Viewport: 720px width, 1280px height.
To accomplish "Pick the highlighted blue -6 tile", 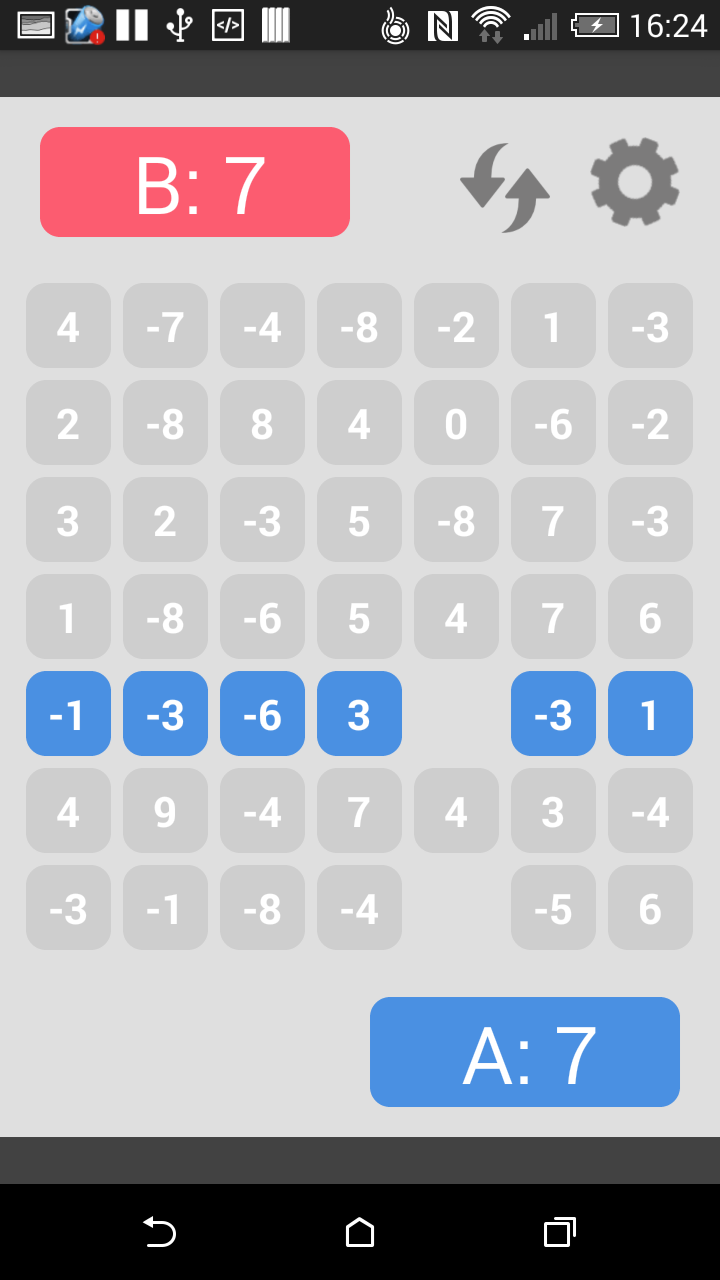I will click(262, 713).
